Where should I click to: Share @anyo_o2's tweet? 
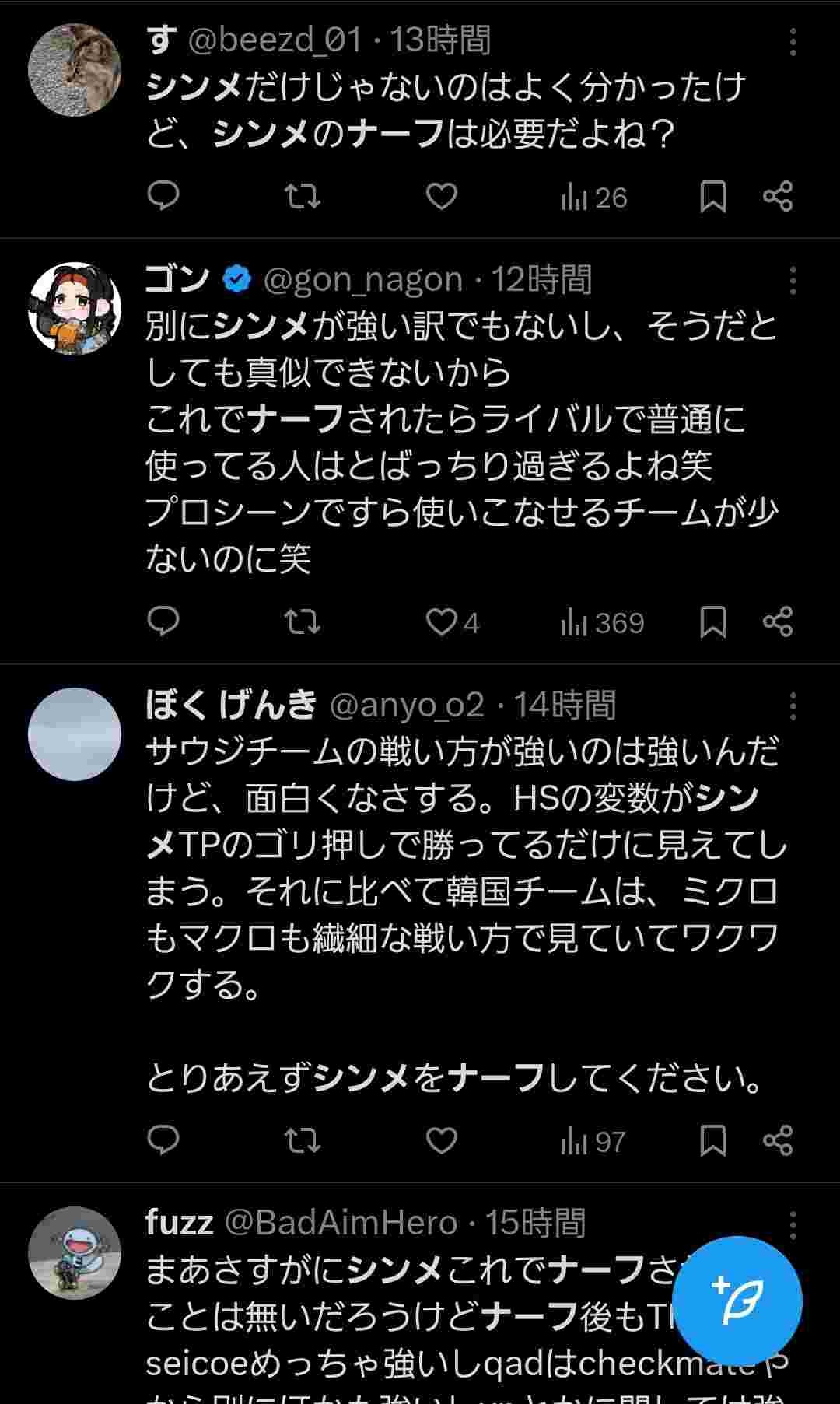tap(778, 1140)
